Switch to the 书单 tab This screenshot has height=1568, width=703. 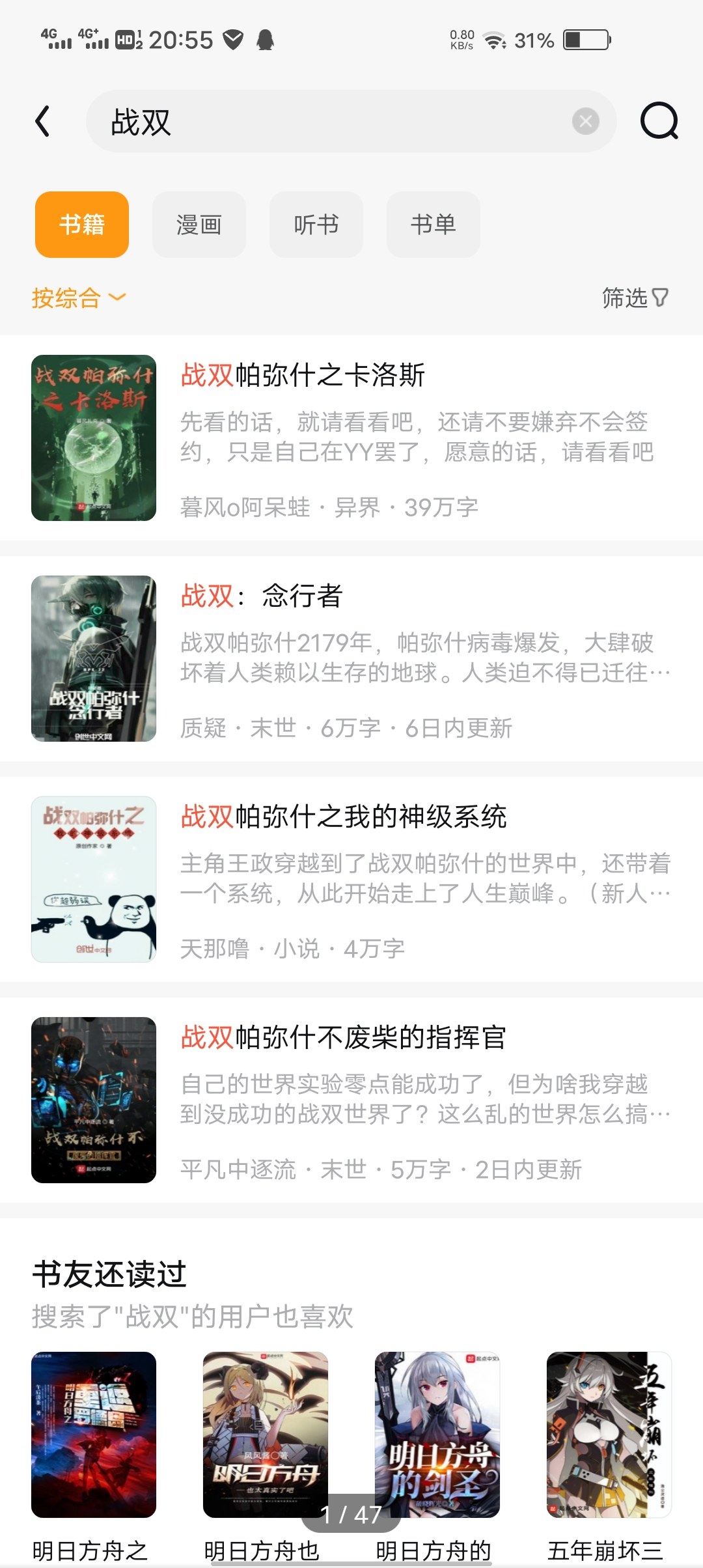click(x=434, y=225)
